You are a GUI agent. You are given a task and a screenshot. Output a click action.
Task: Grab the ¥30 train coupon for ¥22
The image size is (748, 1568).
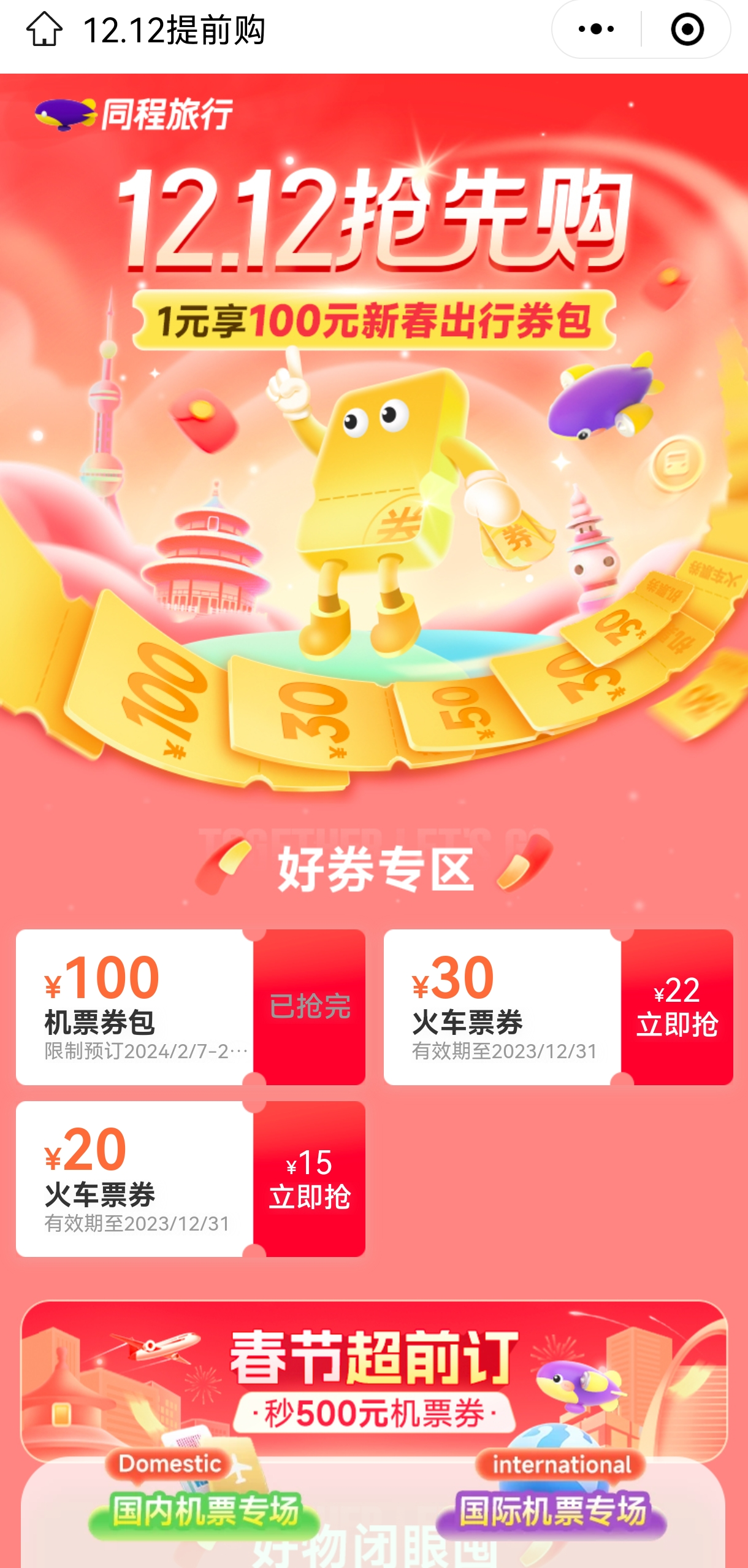point(677,1007)
